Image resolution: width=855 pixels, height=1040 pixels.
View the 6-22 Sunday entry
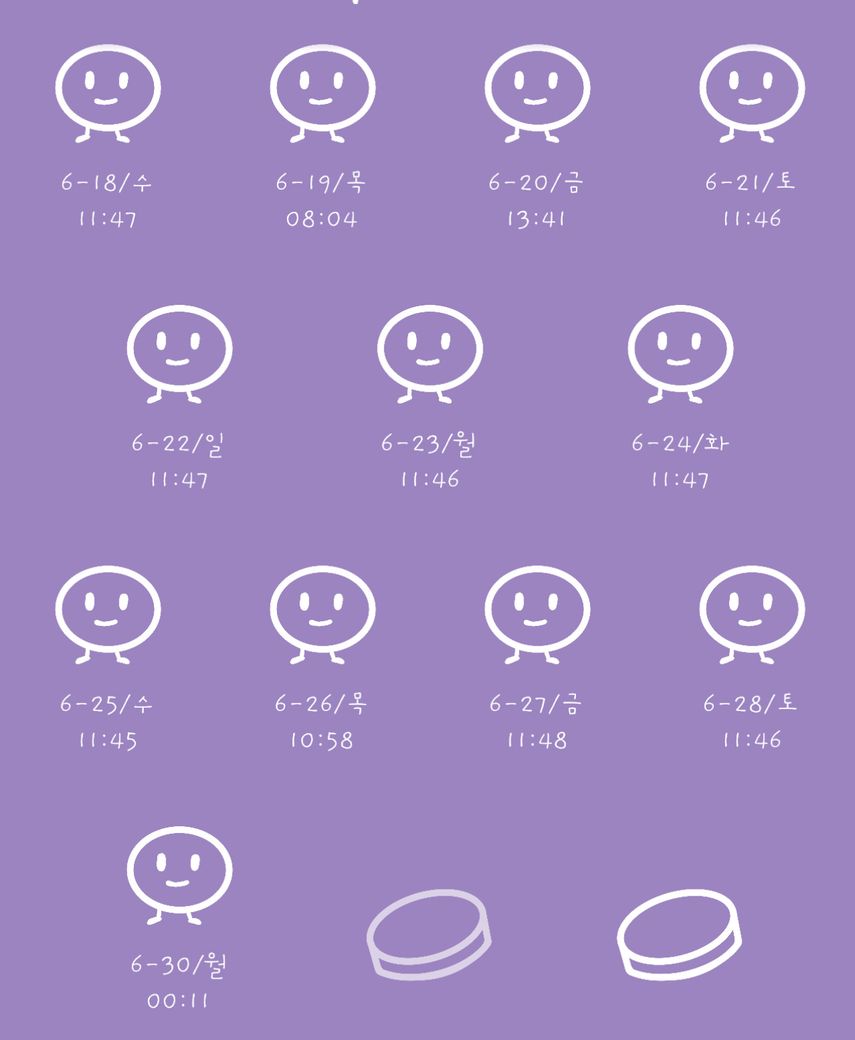[x=179, y=352]
